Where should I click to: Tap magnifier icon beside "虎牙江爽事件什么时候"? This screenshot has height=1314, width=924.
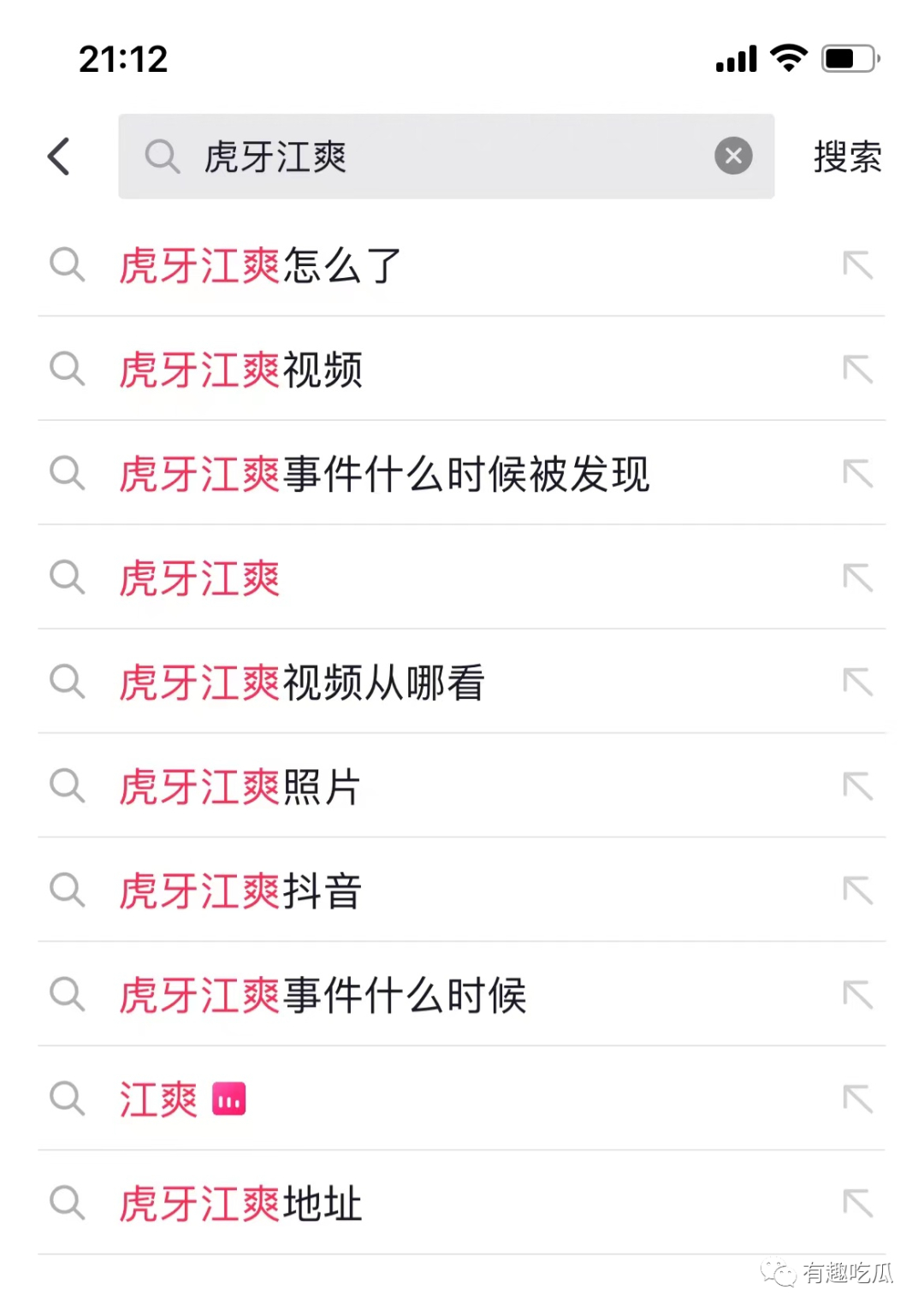coord(67,995)
